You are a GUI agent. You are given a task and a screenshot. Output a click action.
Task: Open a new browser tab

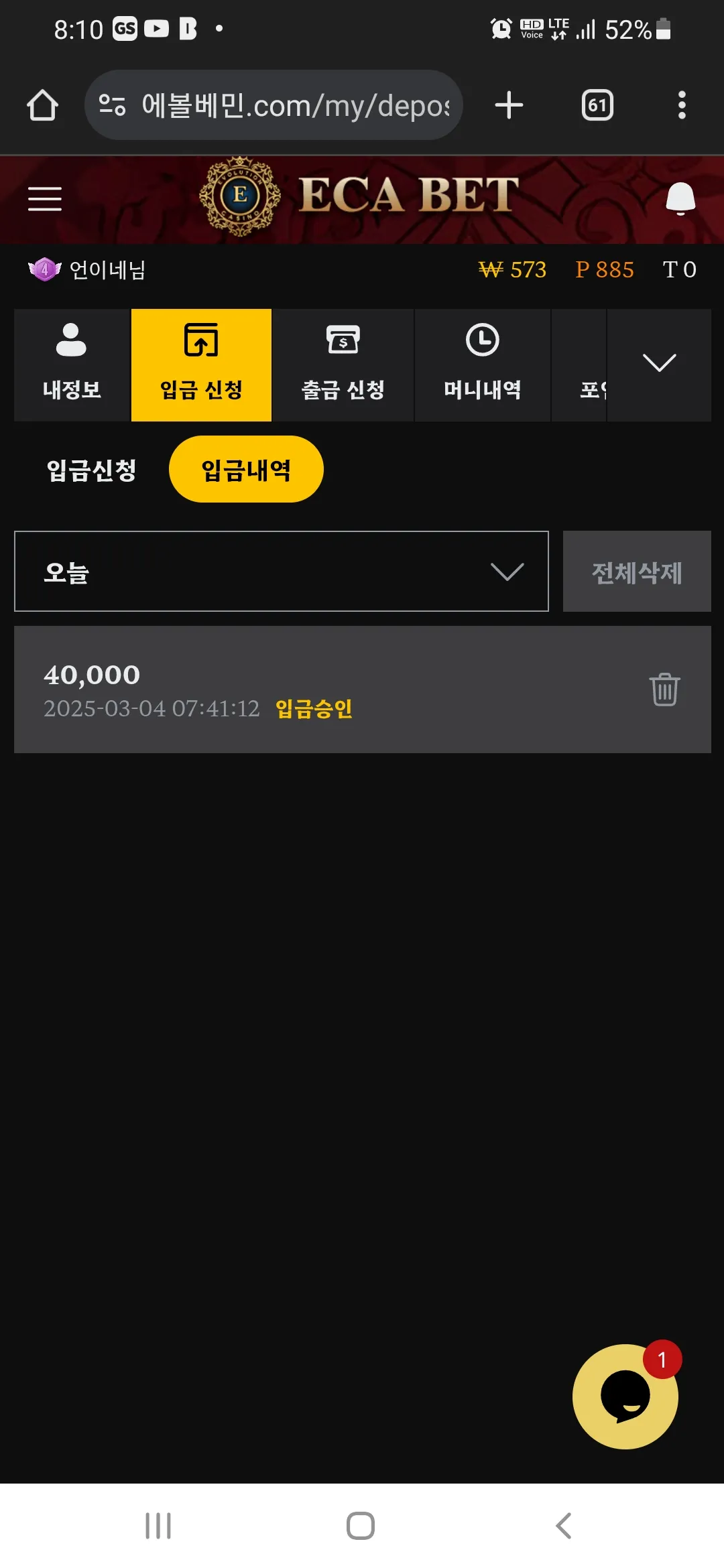[x=509, y=105]
